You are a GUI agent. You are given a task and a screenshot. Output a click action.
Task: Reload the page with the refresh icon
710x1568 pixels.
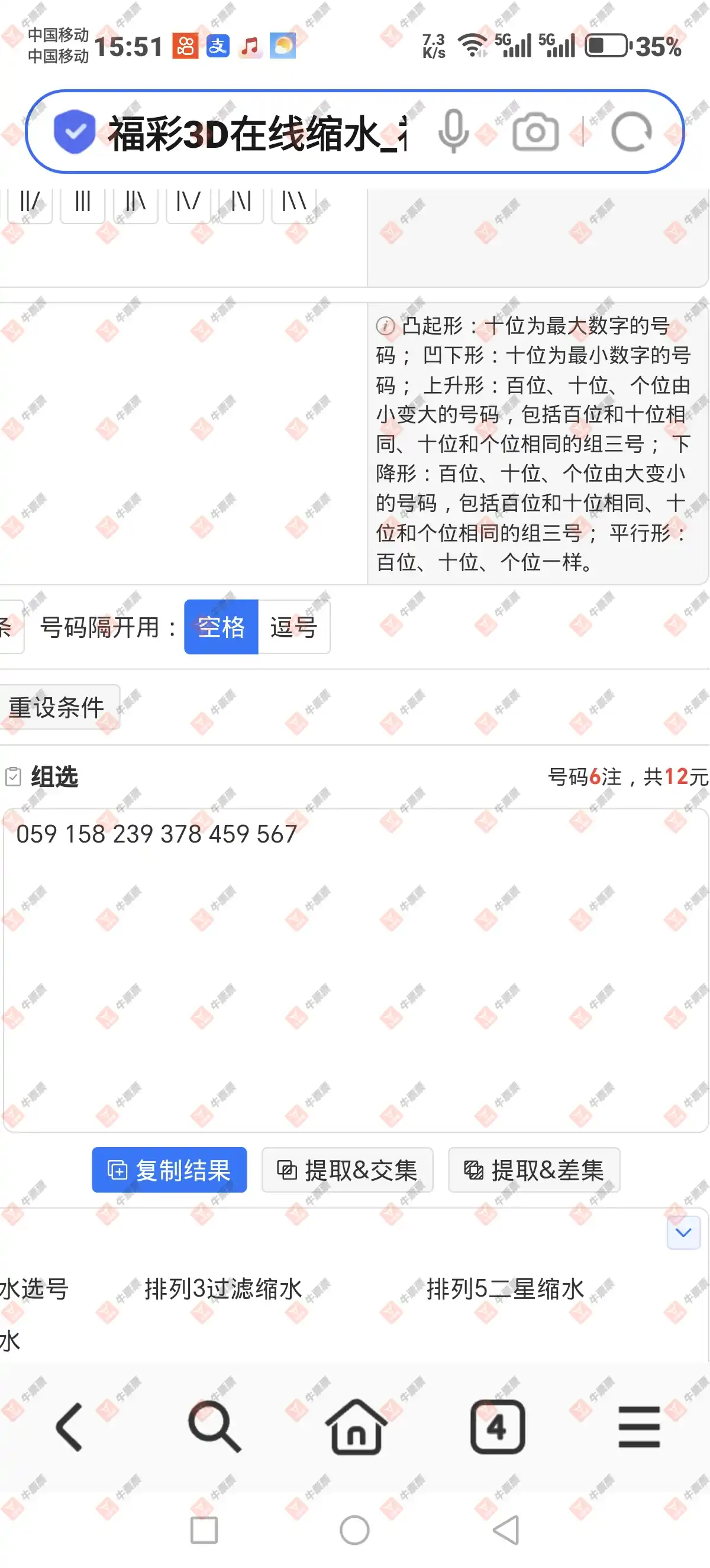631,131
